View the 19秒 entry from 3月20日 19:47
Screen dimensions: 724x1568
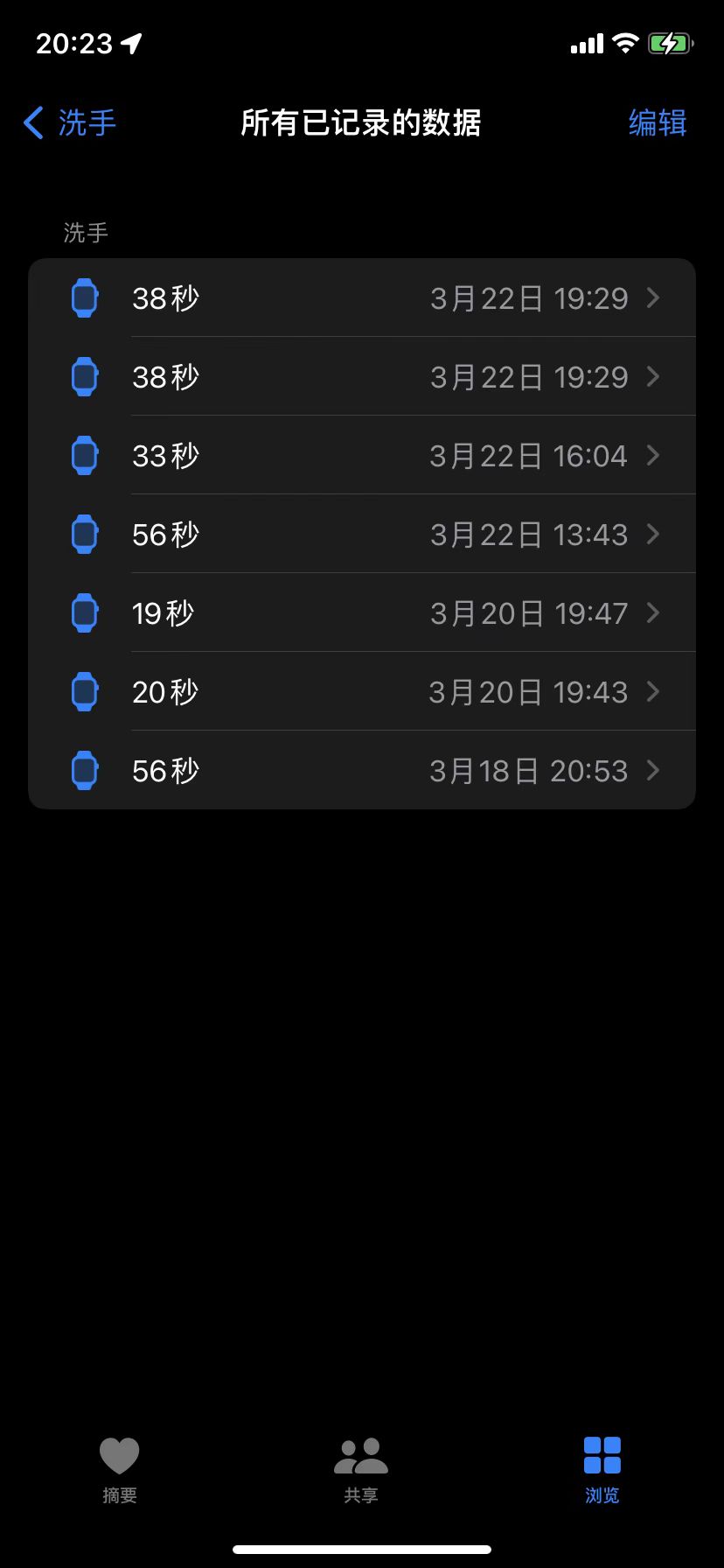pyautogui.click(x=362, y=613)
